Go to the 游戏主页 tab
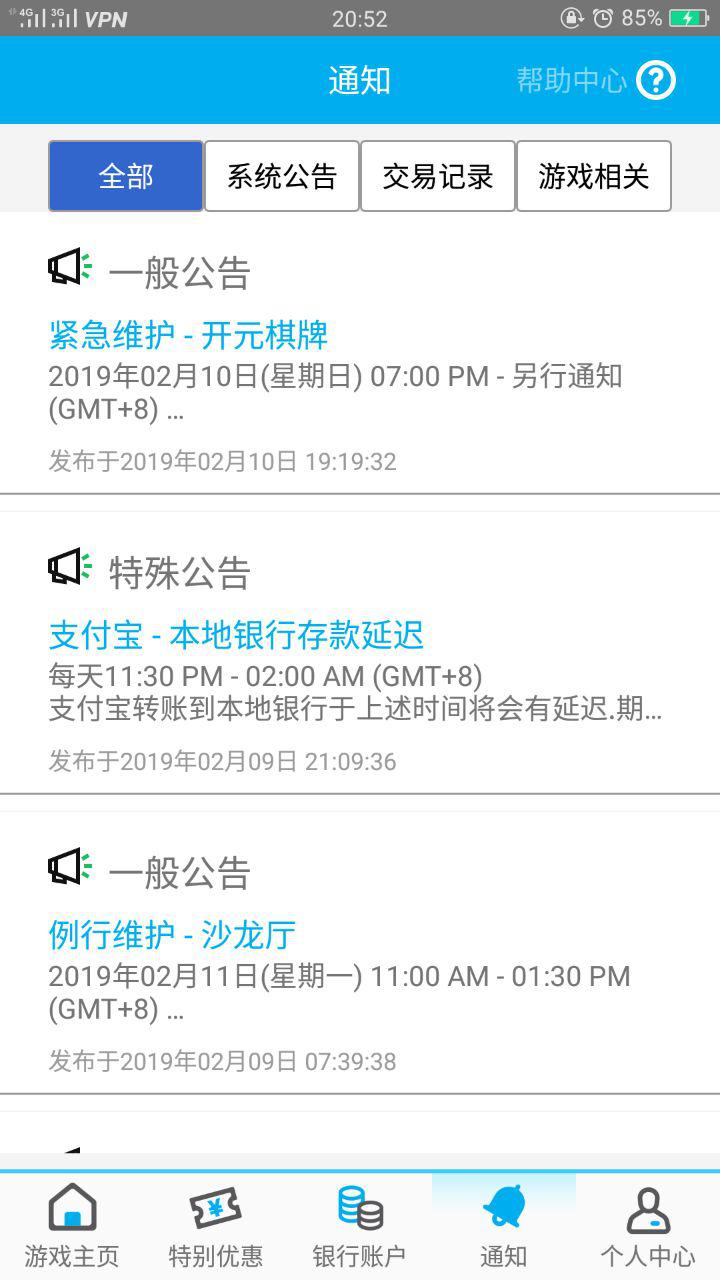This screenshot has width=720, height=1280. 72,1226
